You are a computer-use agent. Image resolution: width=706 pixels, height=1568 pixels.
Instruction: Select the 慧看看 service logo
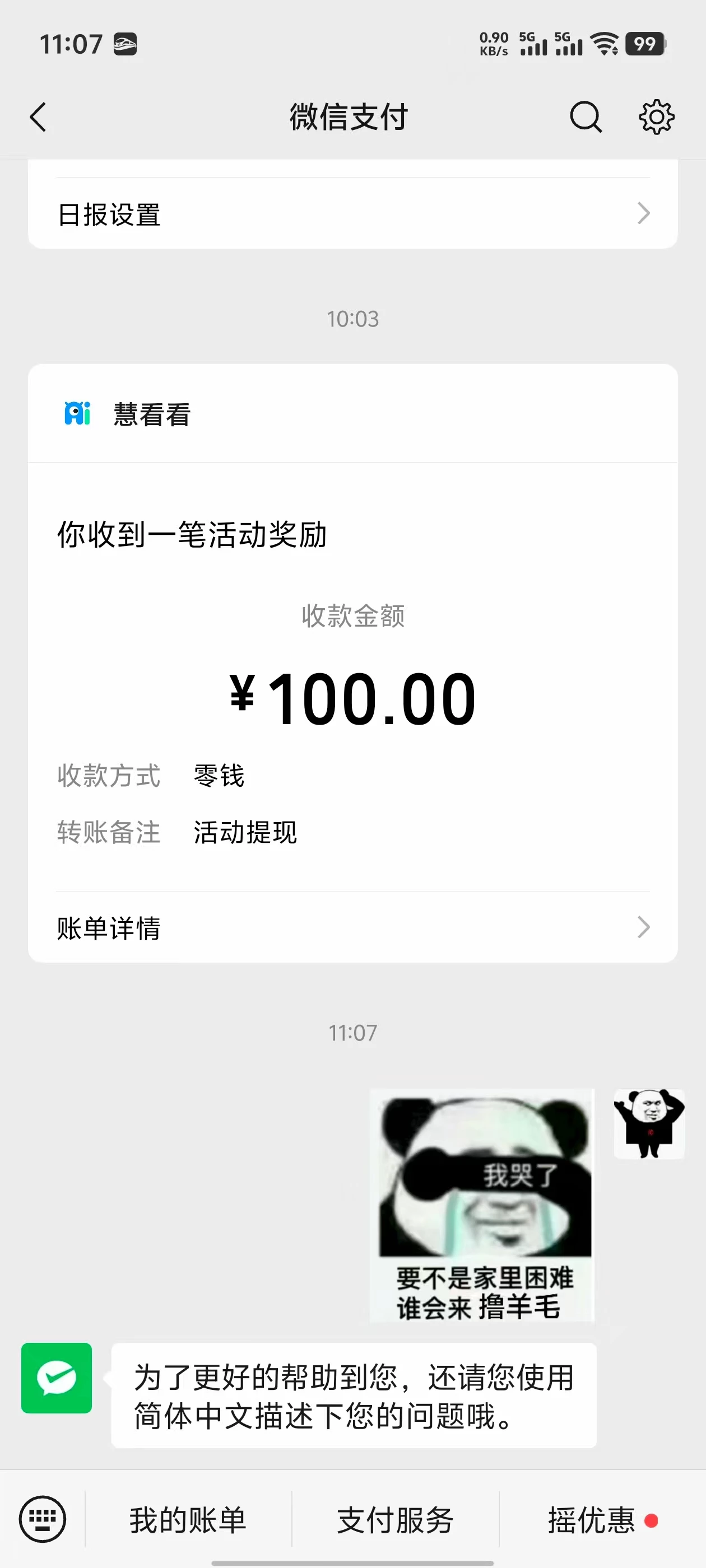click(x=77, y=414)
